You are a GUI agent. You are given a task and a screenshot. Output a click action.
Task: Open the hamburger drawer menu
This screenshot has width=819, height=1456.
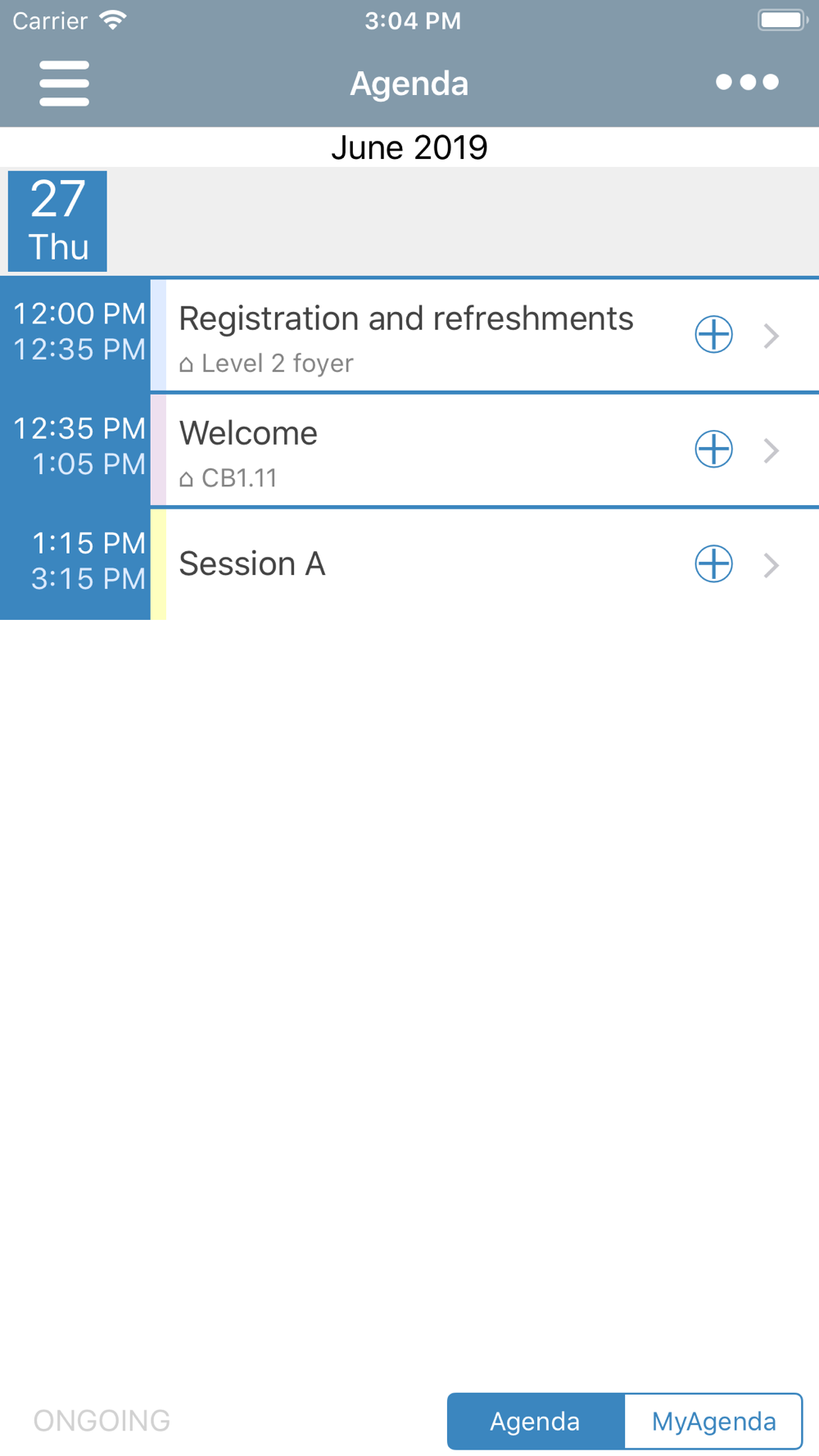click(64, 83)
